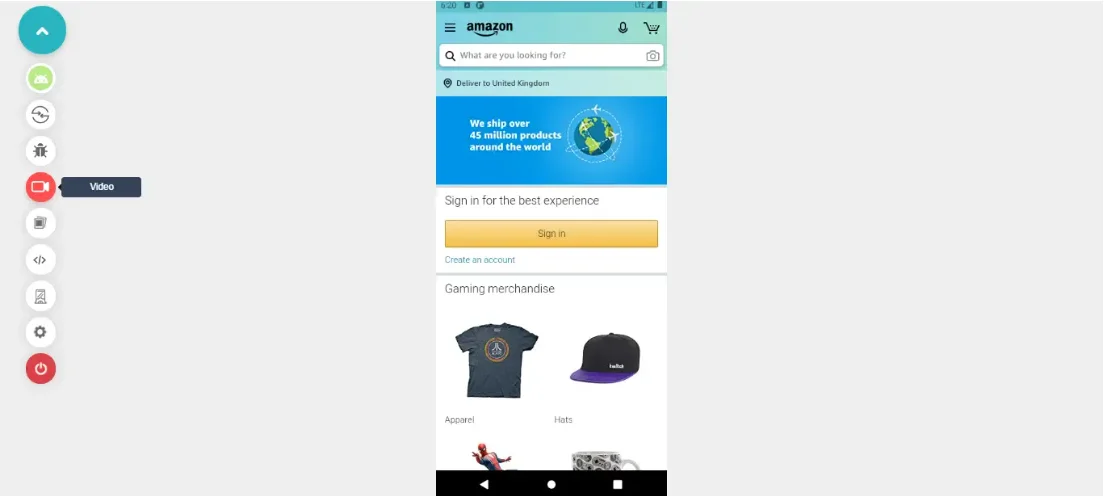Image resolution: width=1104 pixels, height=496 pixels.
Task: Tap the Android navigation back button
Action: click(x=484, y=484)
